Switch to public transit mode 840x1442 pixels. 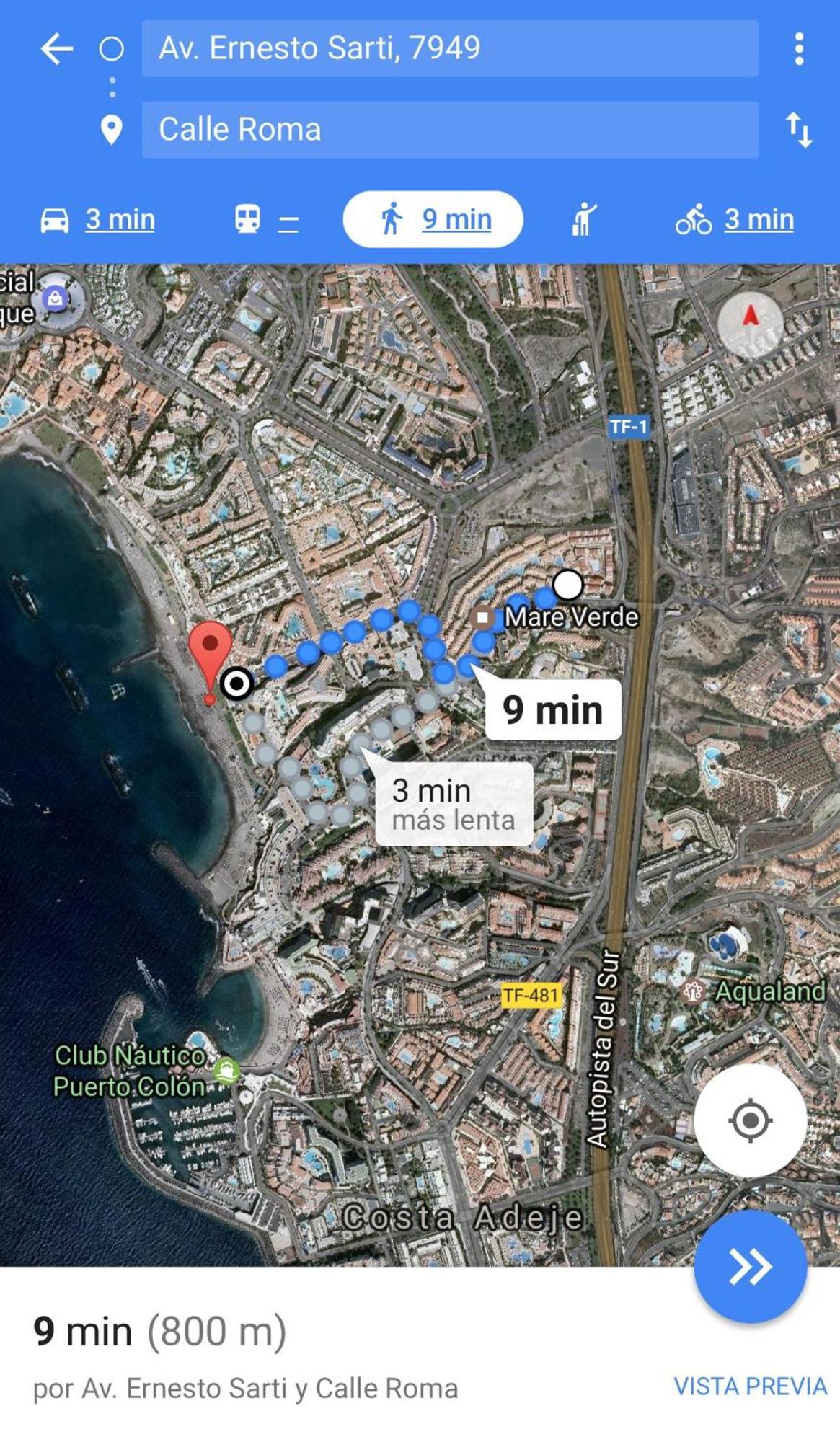point(265,219)
